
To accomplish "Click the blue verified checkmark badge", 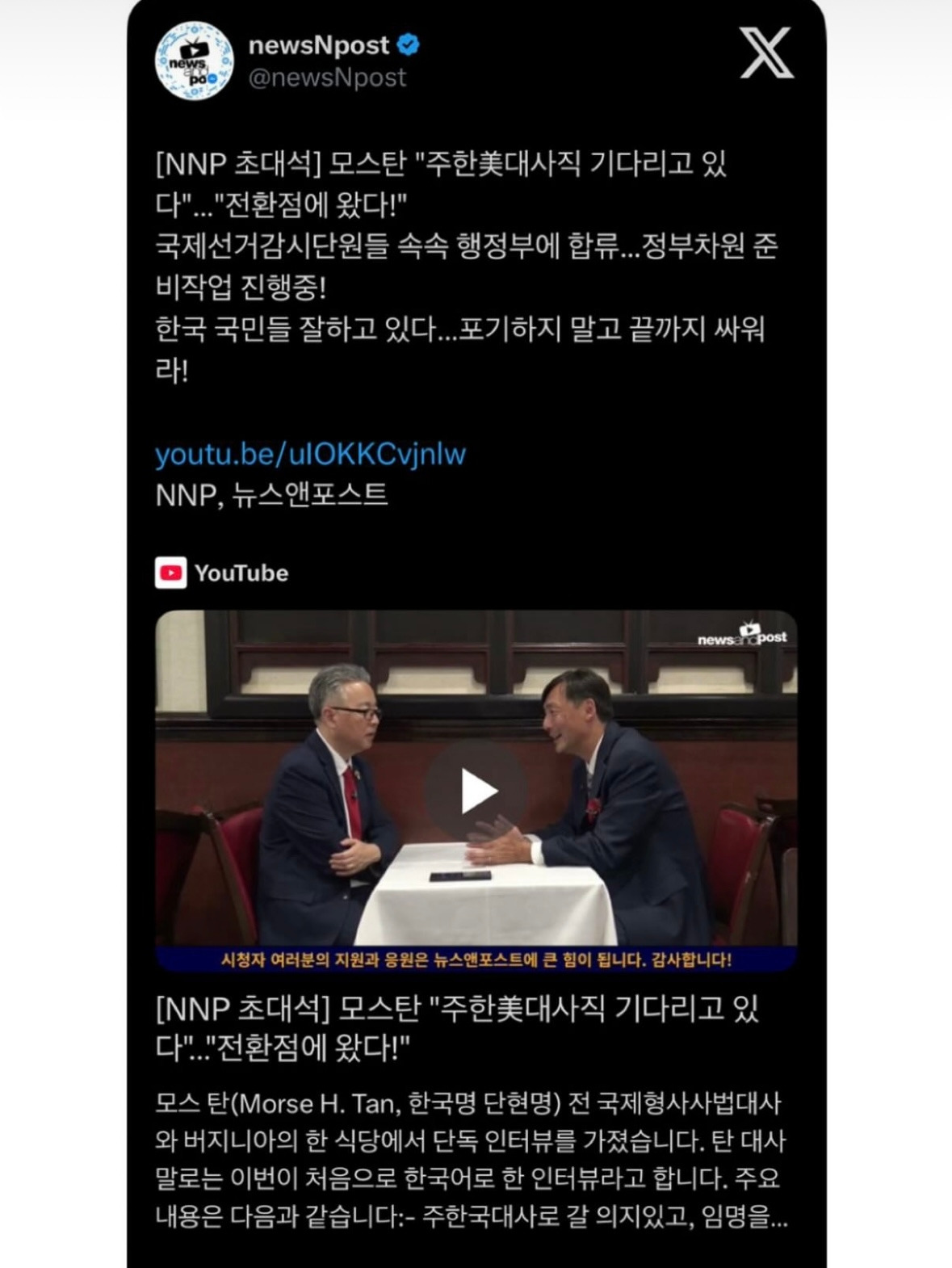I will point(410,45).
